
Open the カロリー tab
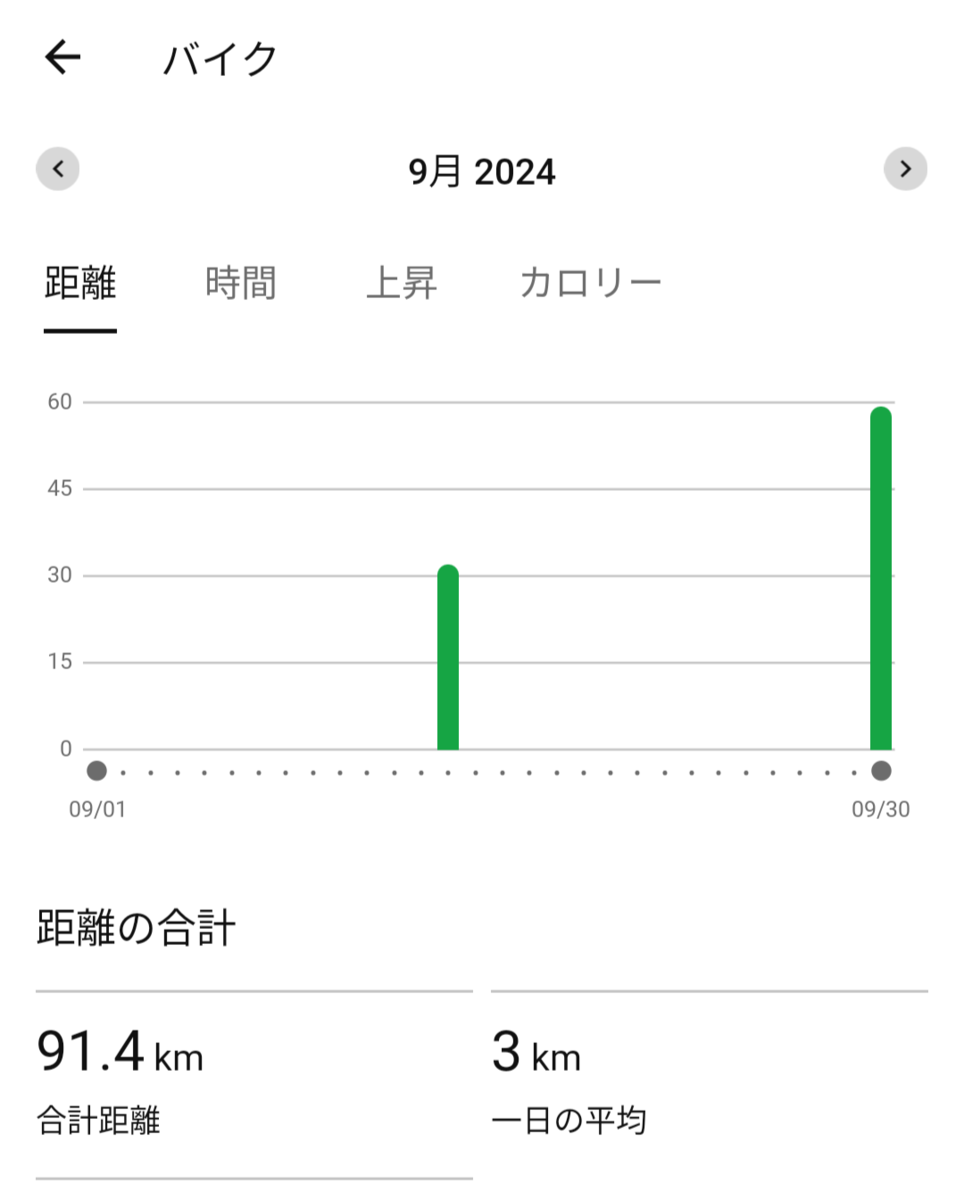(590, 284)
